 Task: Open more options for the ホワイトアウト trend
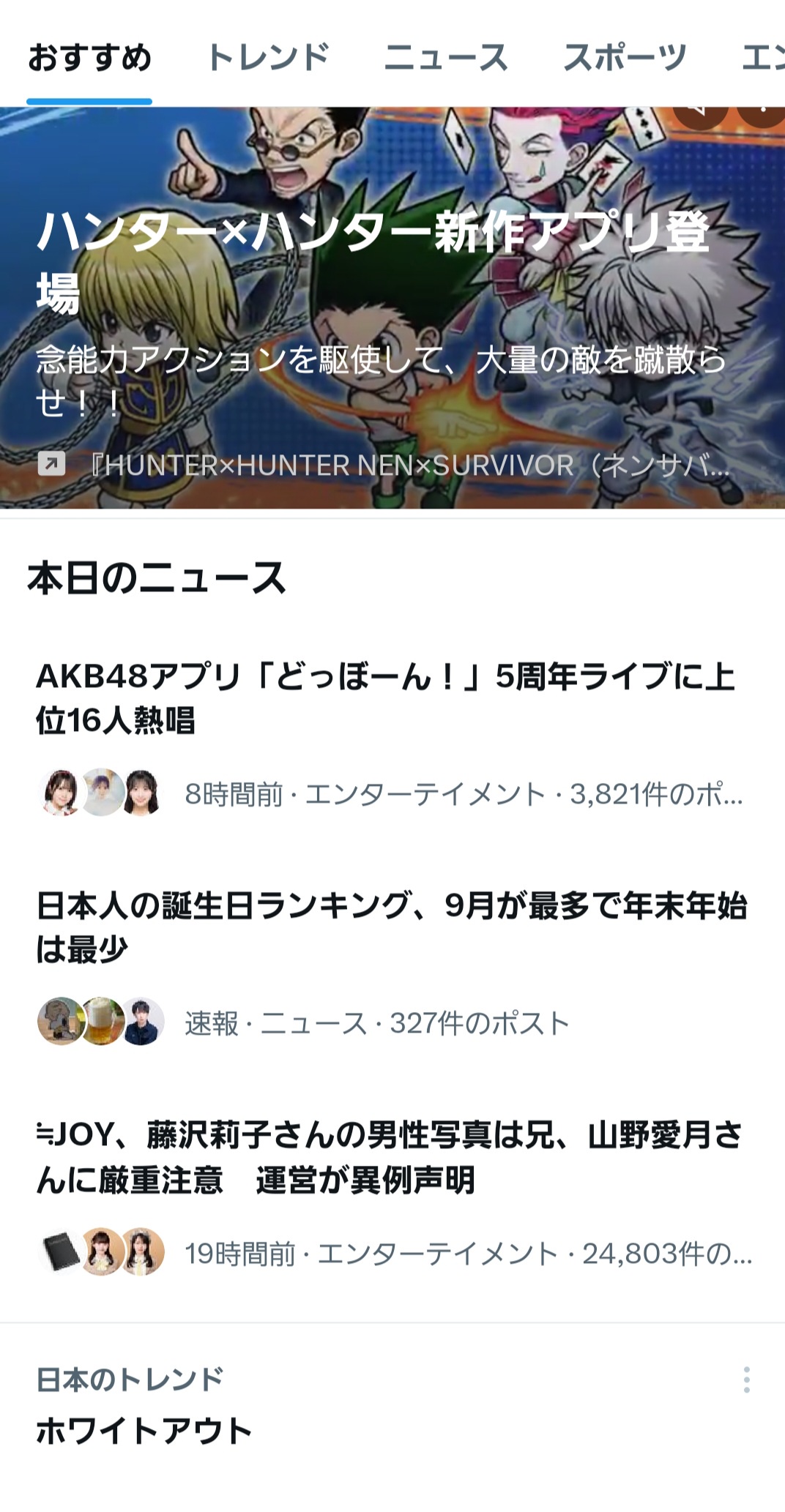[x=746, y=1380]
